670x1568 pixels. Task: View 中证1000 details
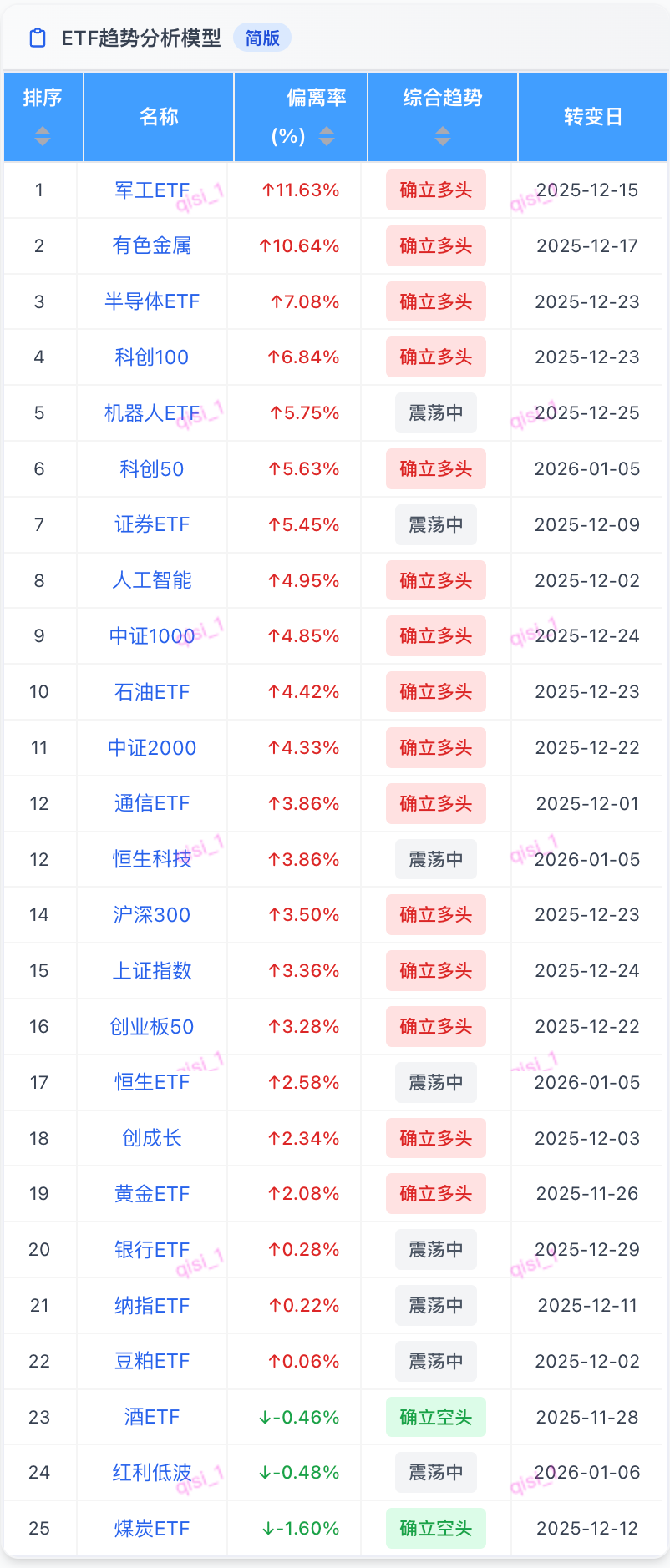pos(151,636)
